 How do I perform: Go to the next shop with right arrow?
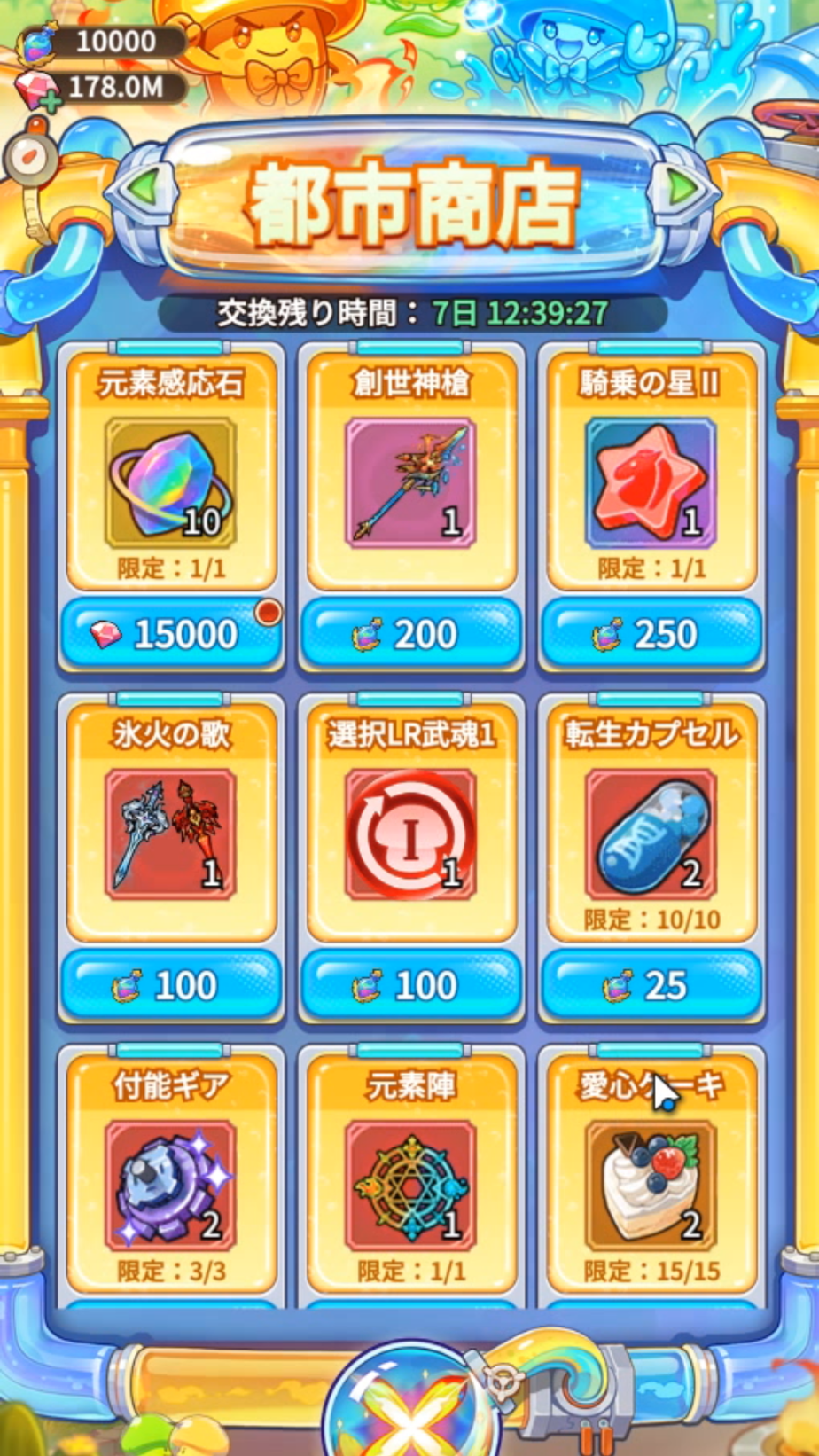[681, 188]
